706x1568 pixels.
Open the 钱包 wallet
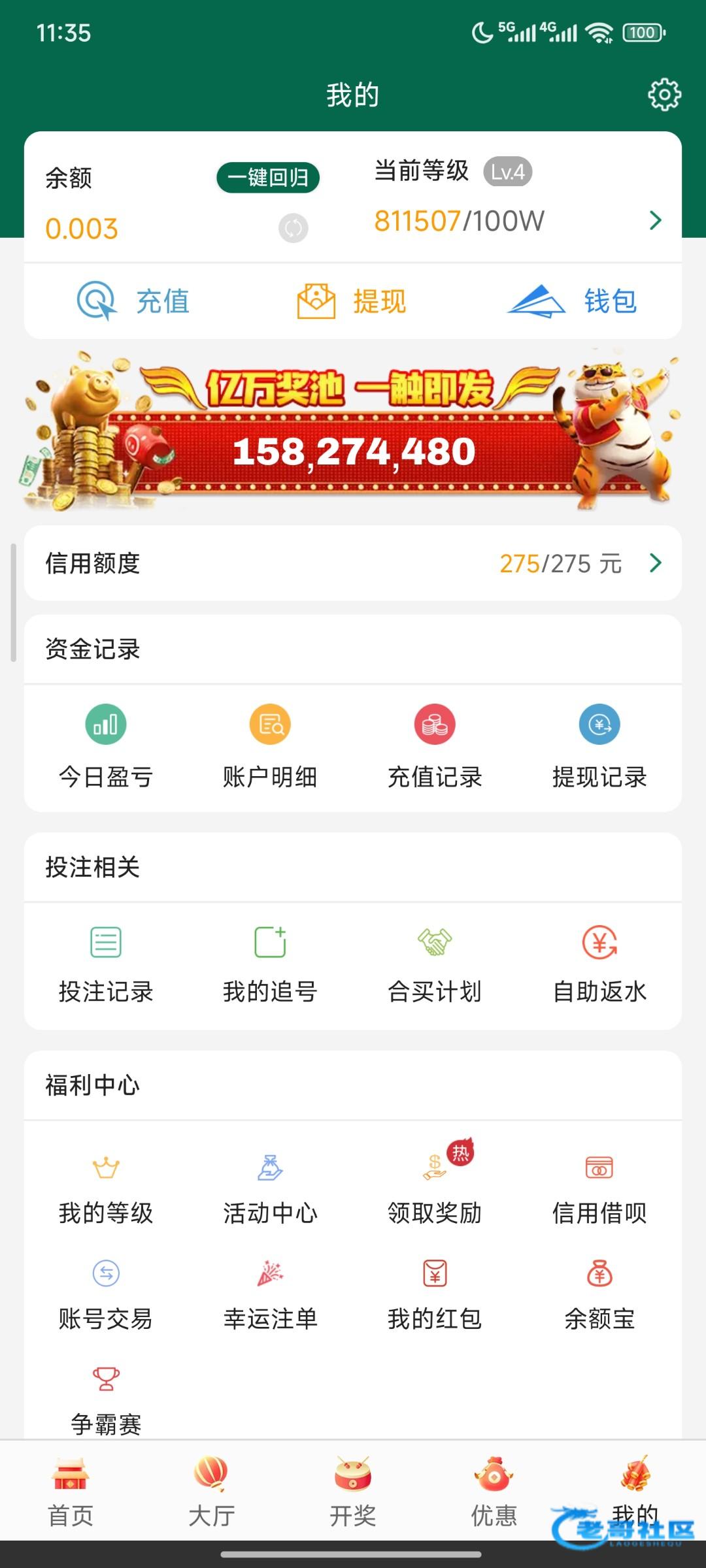[573, 302]
